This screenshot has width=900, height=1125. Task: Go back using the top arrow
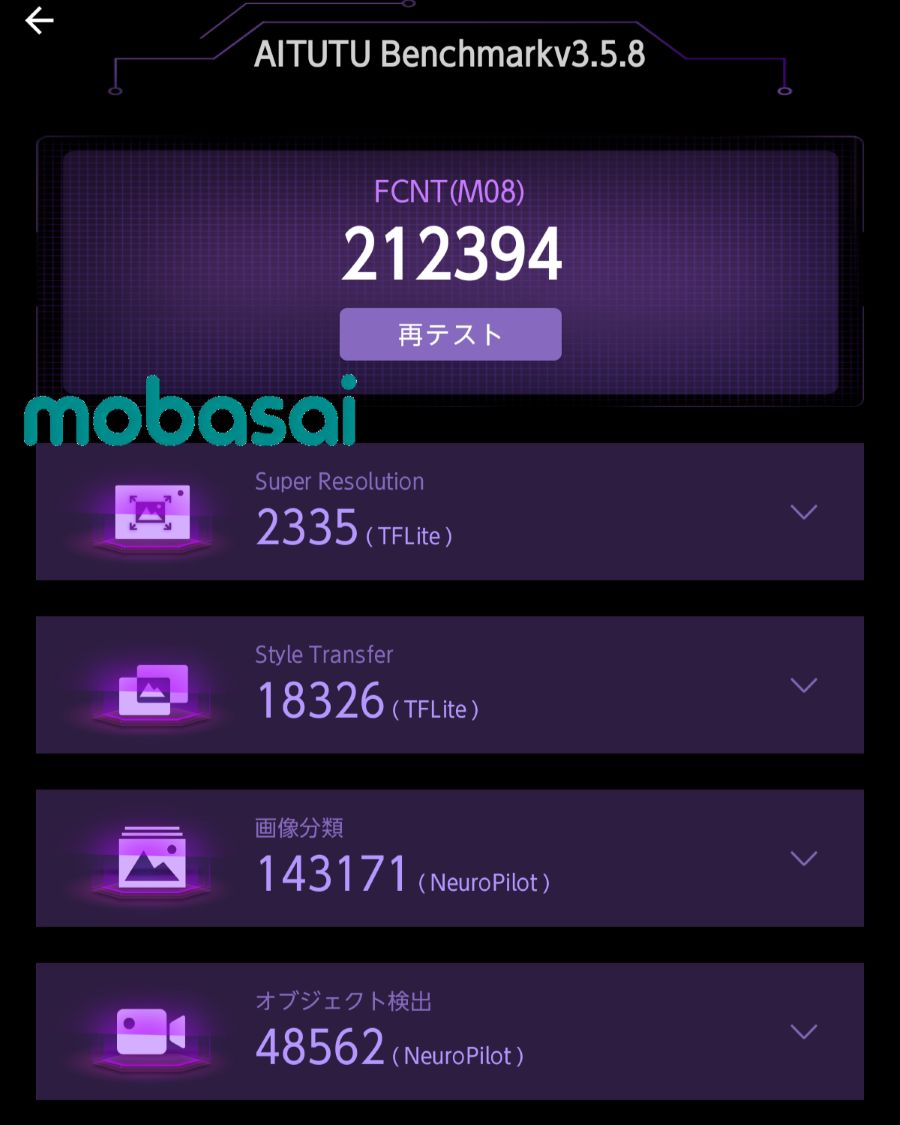coord(39,21)
